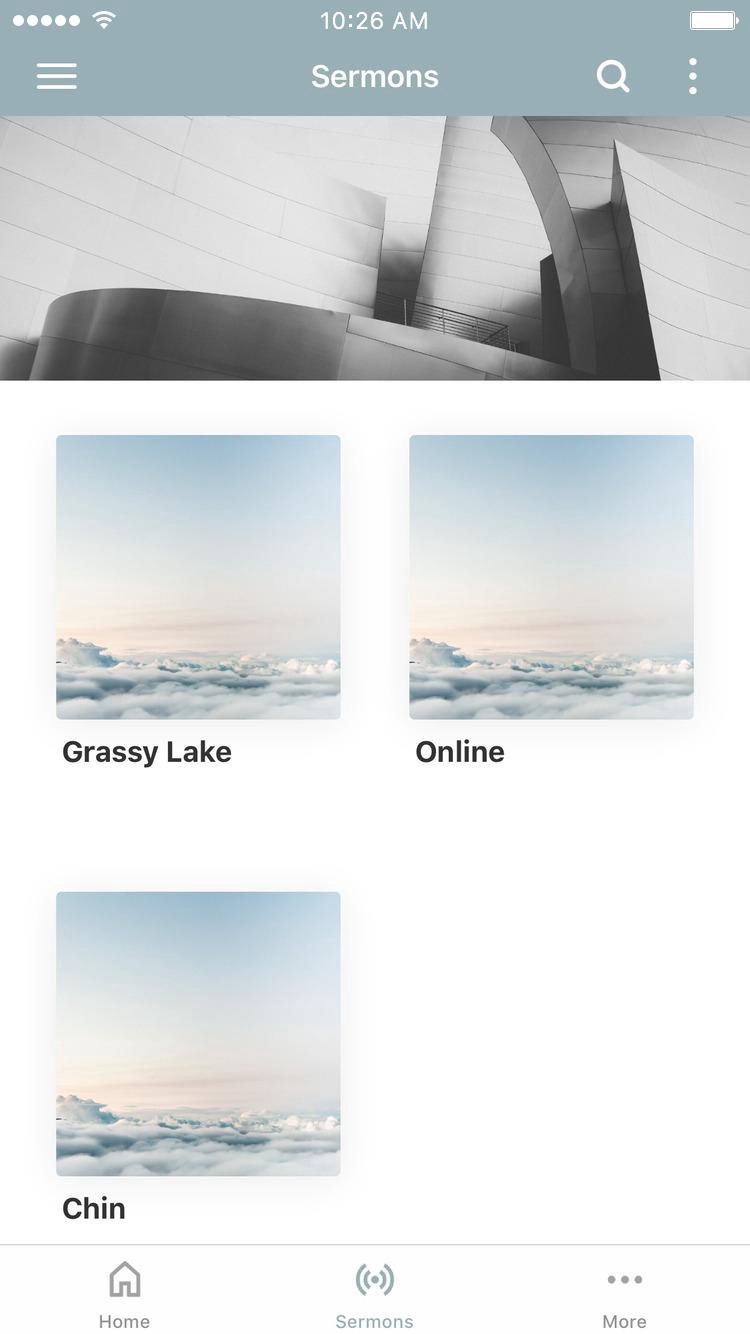Switch to the Home tab

124,1293
